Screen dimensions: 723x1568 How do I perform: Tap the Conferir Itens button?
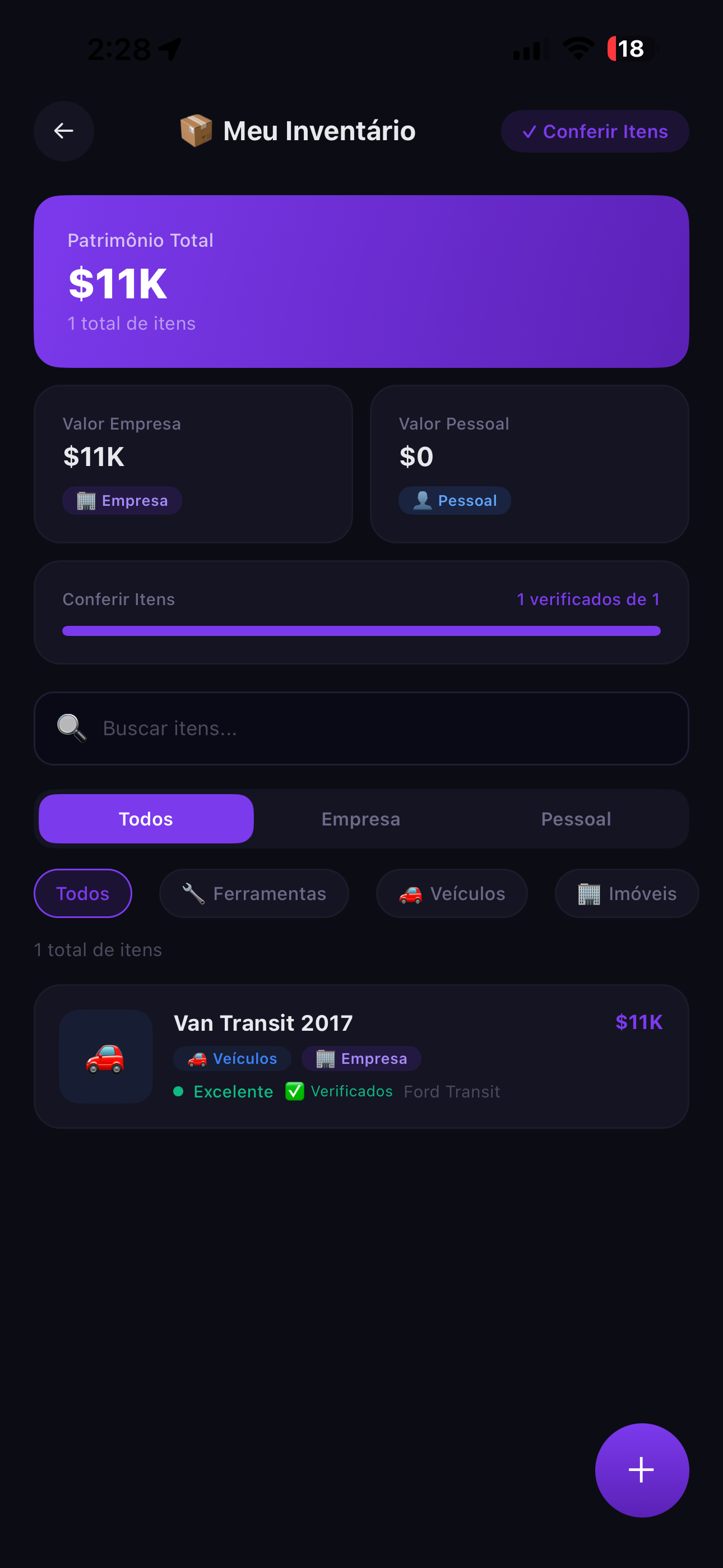595,131
